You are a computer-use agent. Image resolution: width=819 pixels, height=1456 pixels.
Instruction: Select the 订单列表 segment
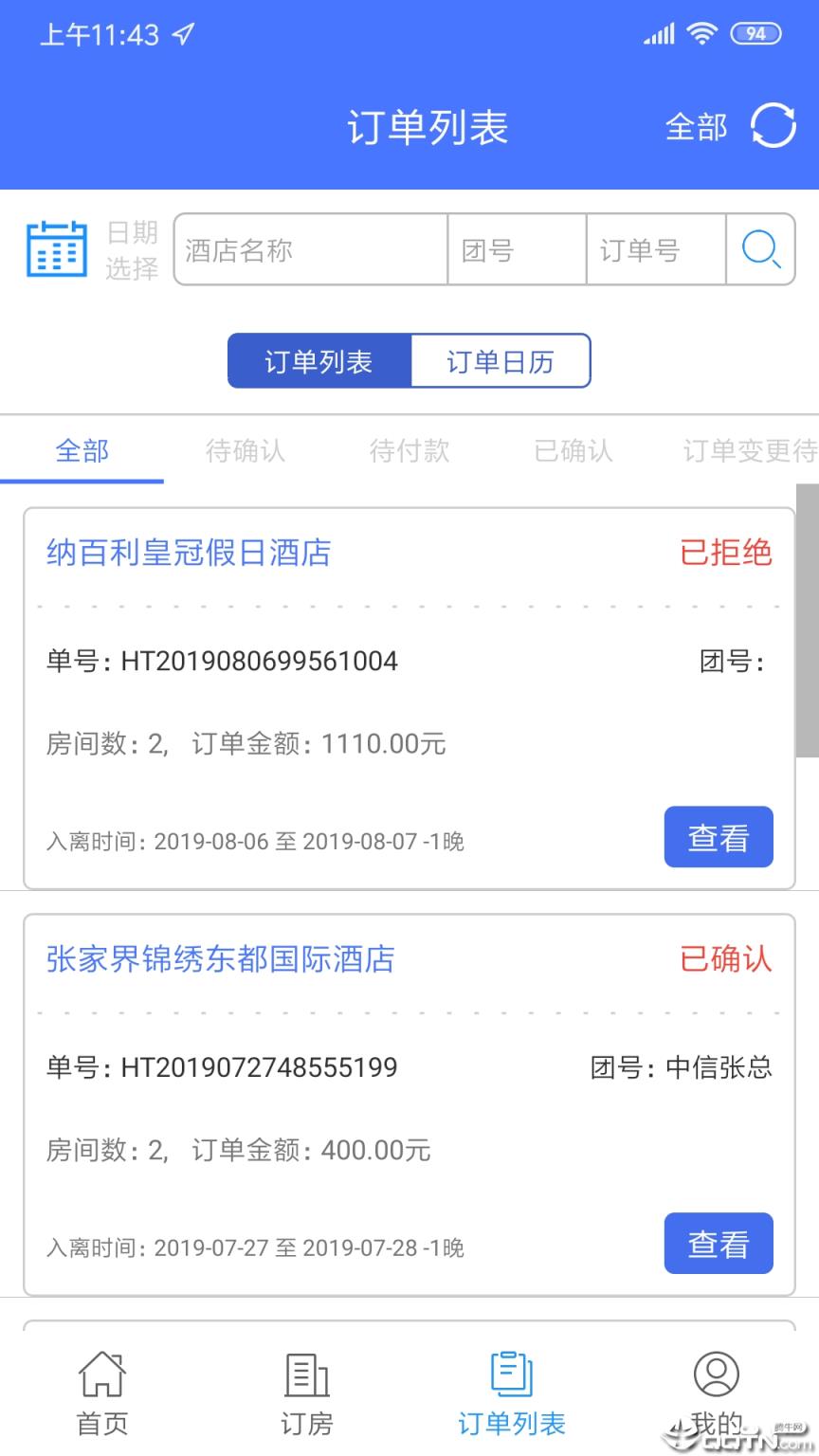coord(318,361)
